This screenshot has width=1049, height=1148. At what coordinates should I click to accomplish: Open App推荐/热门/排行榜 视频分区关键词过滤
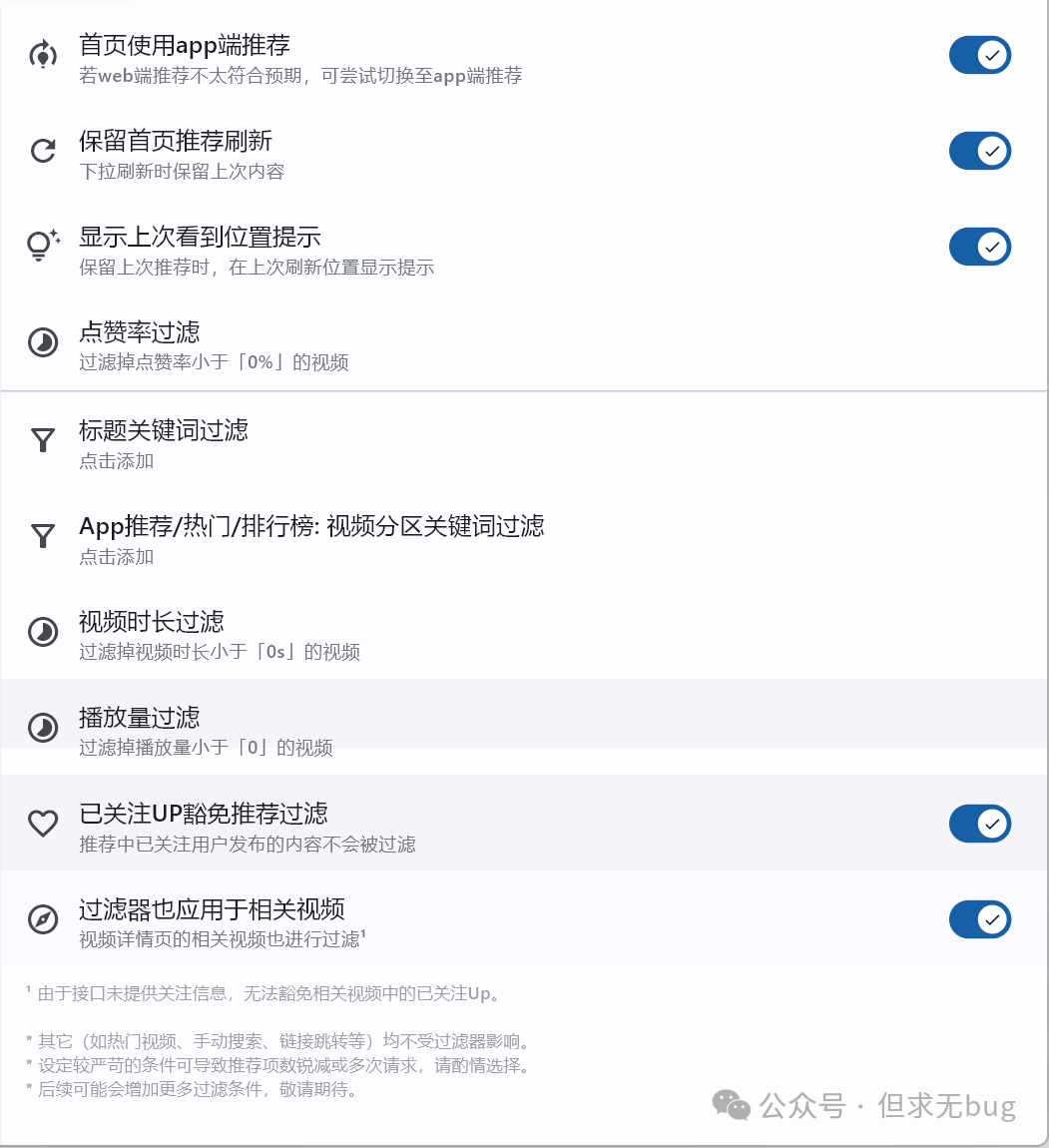tap(311, 538)
